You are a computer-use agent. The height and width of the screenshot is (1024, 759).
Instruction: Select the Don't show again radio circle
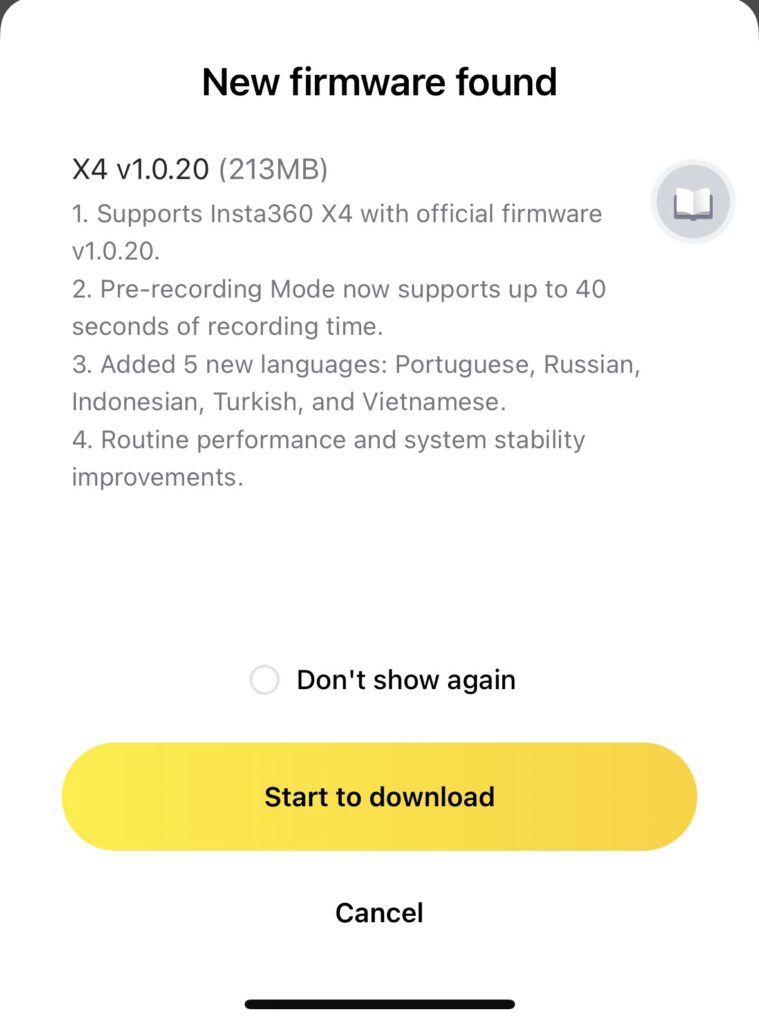[x=264, y=680]
